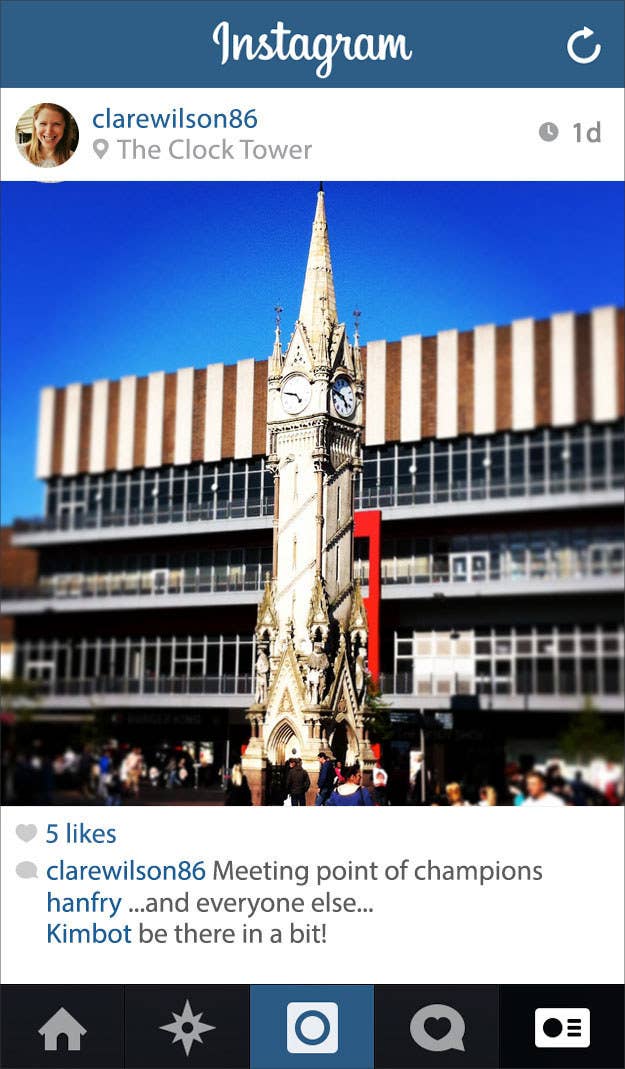Open clarewilson86's profile picture

(x=47, y=135)
